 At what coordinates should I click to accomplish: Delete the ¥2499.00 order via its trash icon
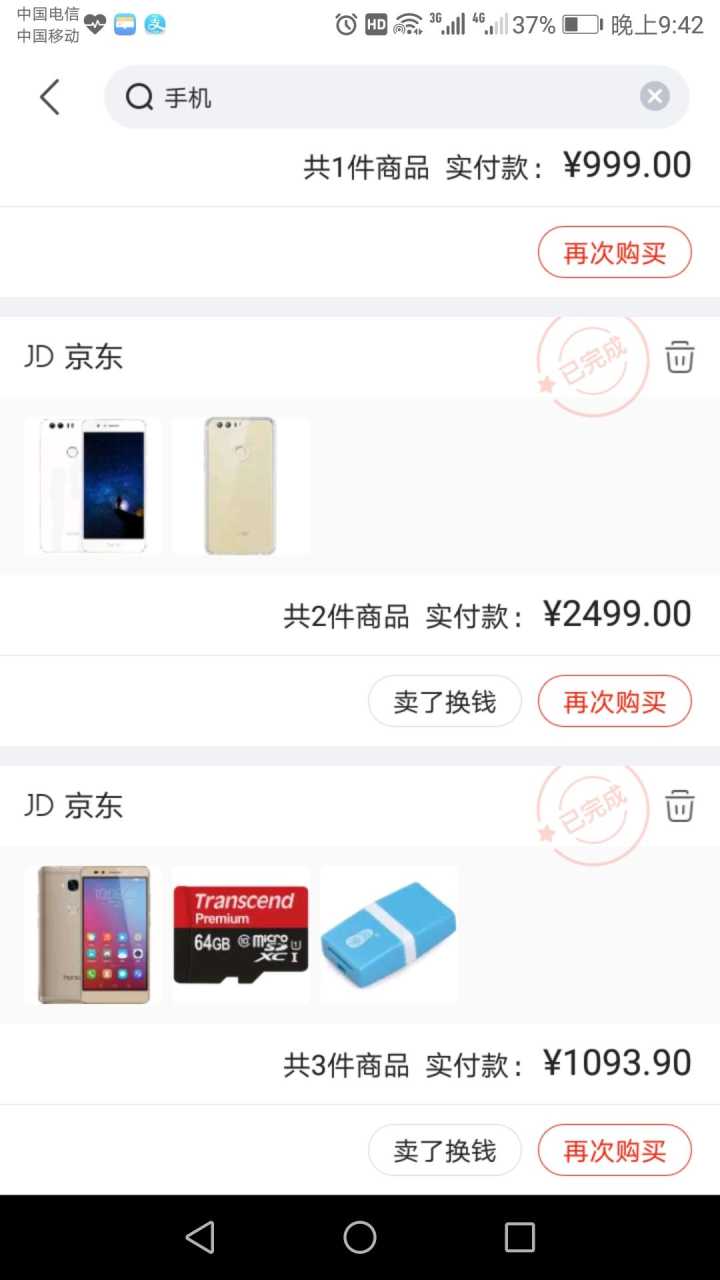680,357
